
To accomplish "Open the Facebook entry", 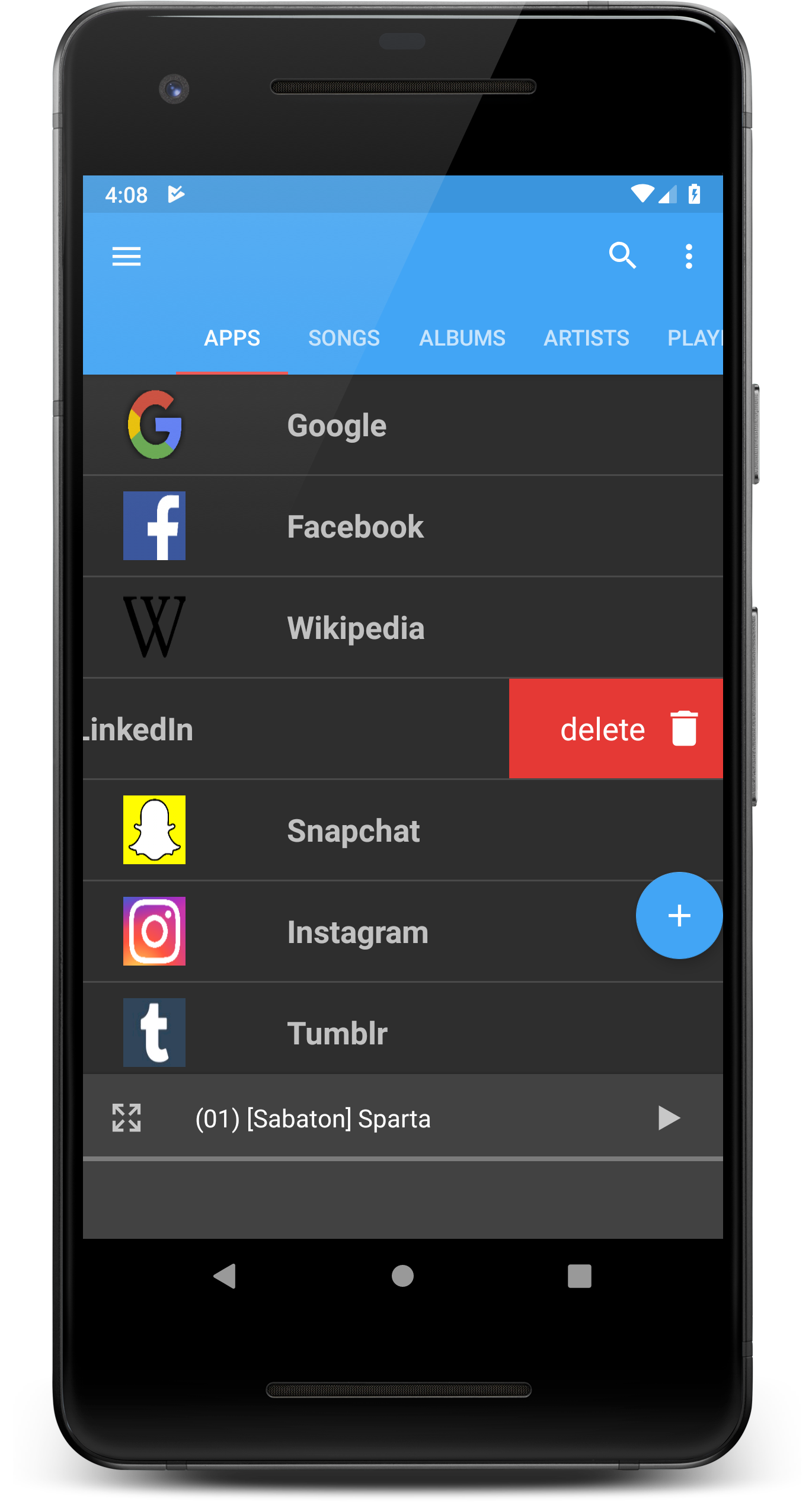I will pos(356,527).
